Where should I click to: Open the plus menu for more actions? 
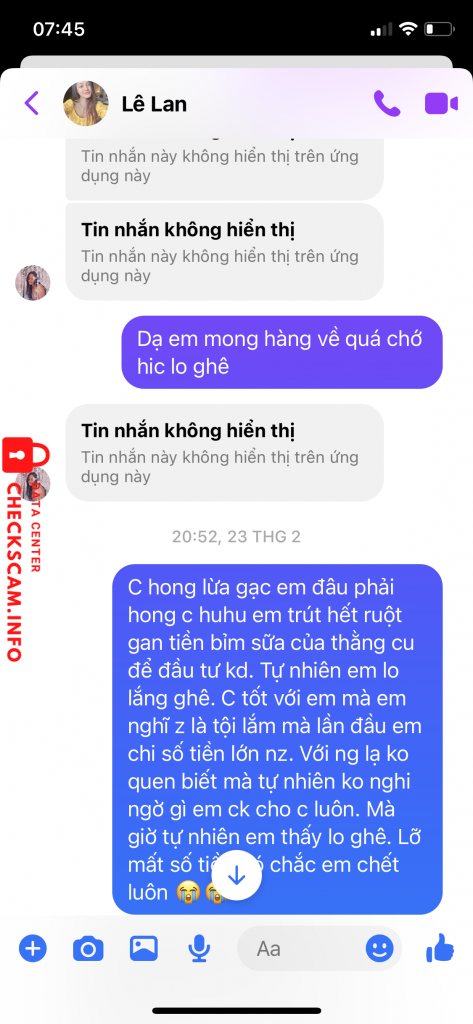tap(33, 948)
